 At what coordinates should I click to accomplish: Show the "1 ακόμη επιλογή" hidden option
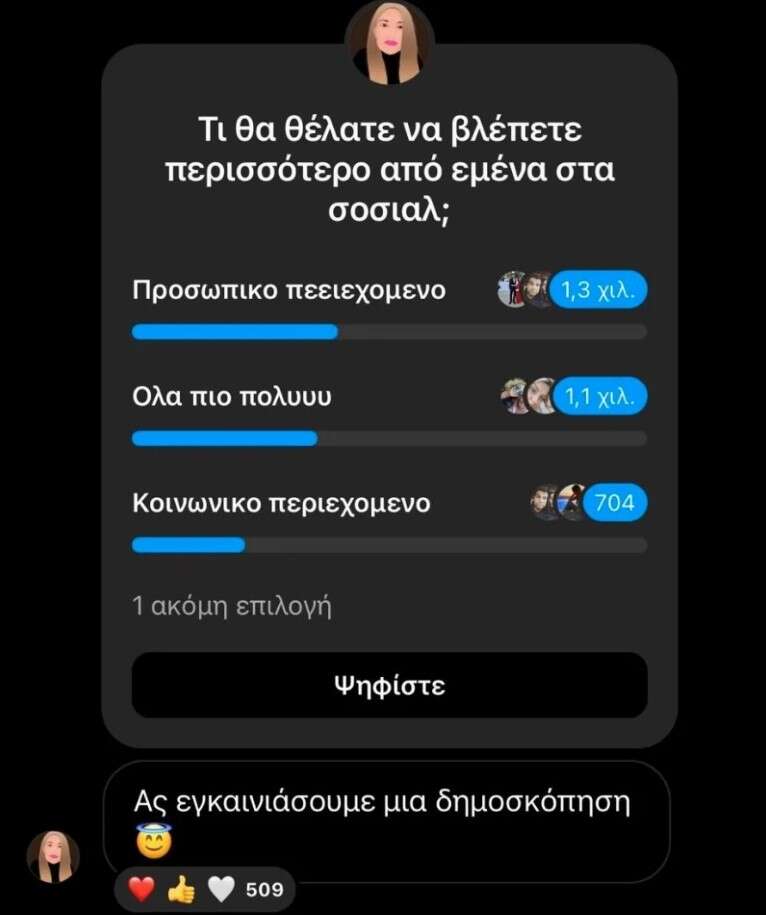(232, 606)
